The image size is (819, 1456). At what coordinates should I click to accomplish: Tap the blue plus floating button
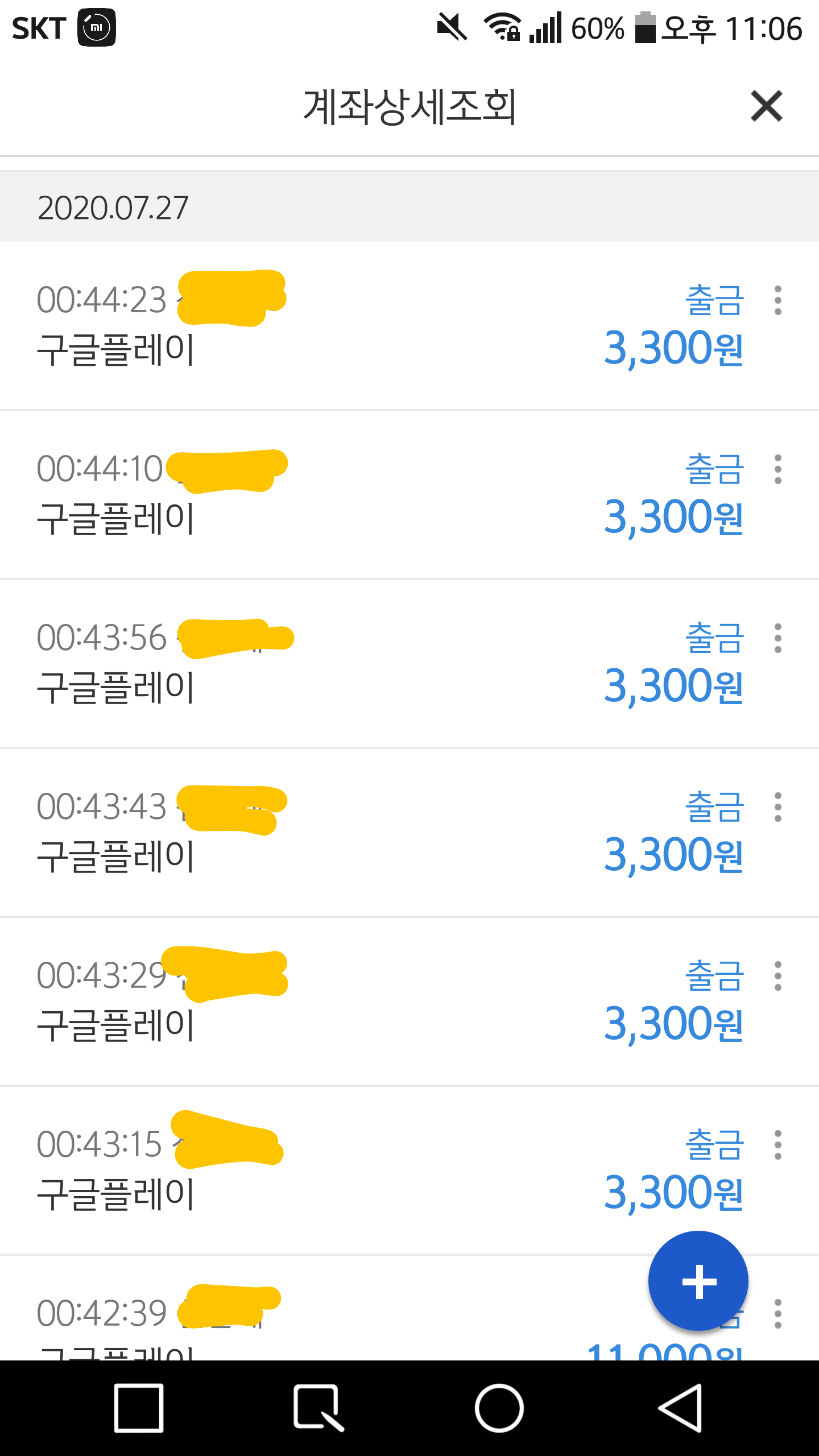pyautogui.click(x=698, y=1281)
